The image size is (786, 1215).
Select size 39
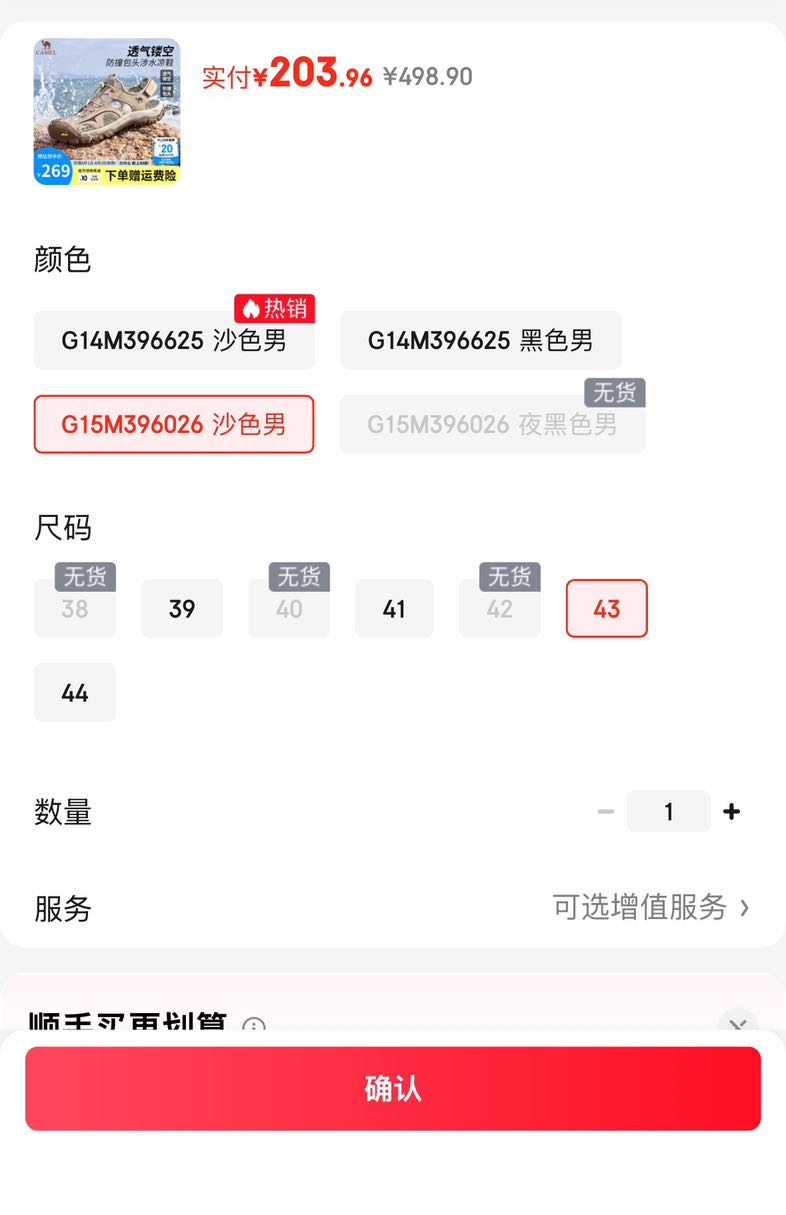[x=182, y=608]
